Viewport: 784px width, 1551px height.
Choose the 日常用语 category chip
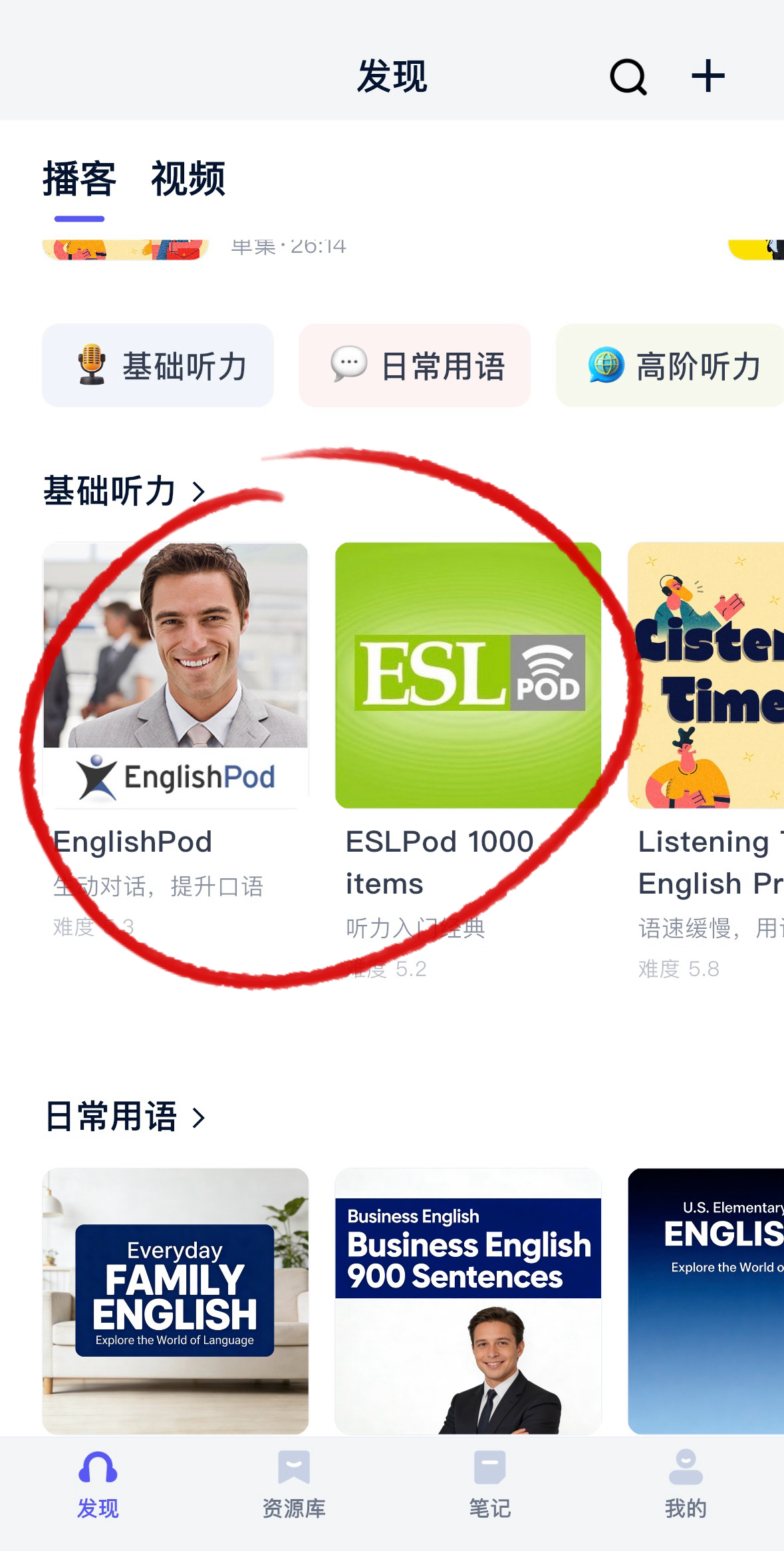pyautogui.click(x=415, y=366)
